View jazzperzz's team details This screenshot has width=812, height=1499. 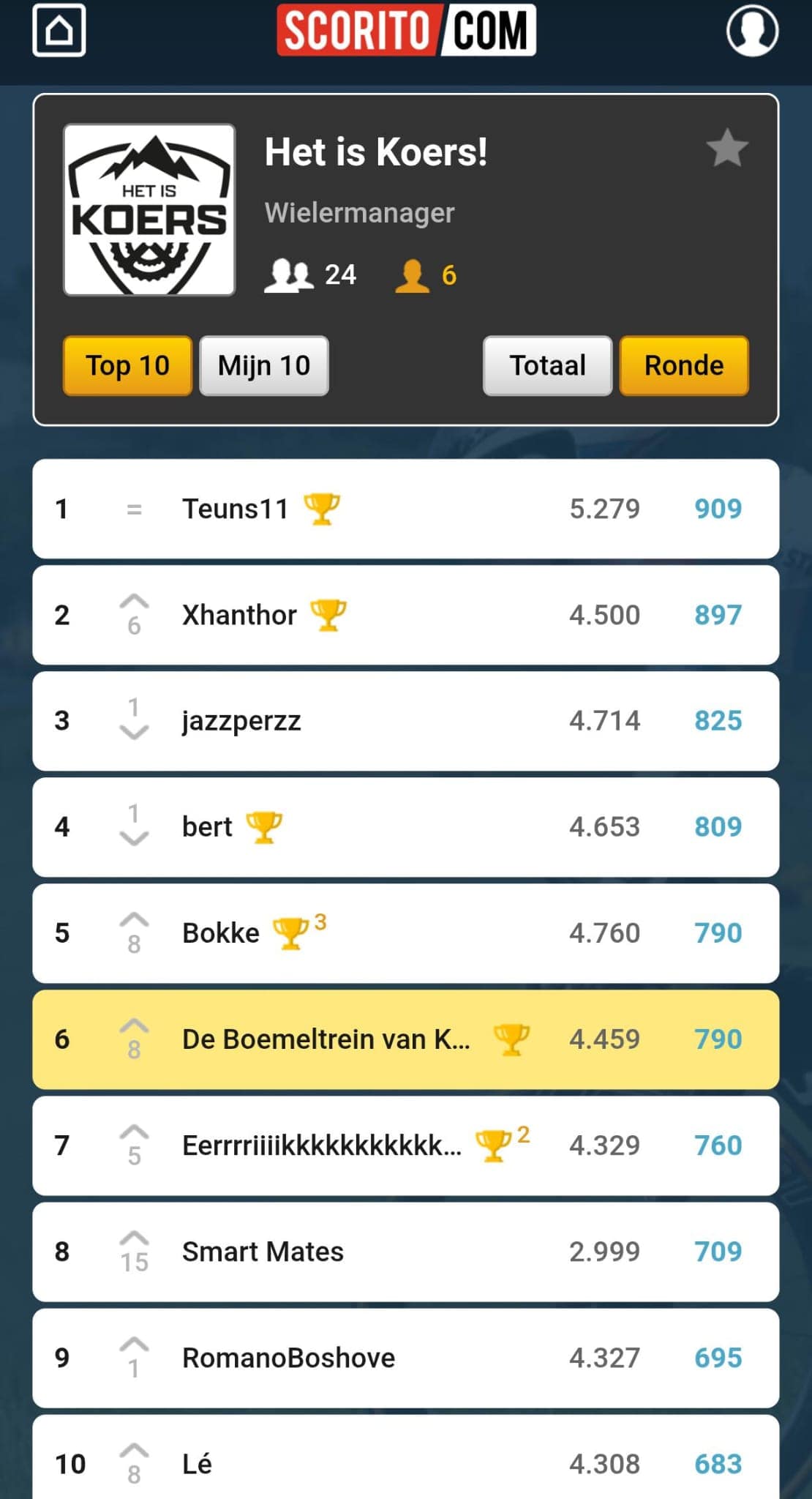[405, 721]
